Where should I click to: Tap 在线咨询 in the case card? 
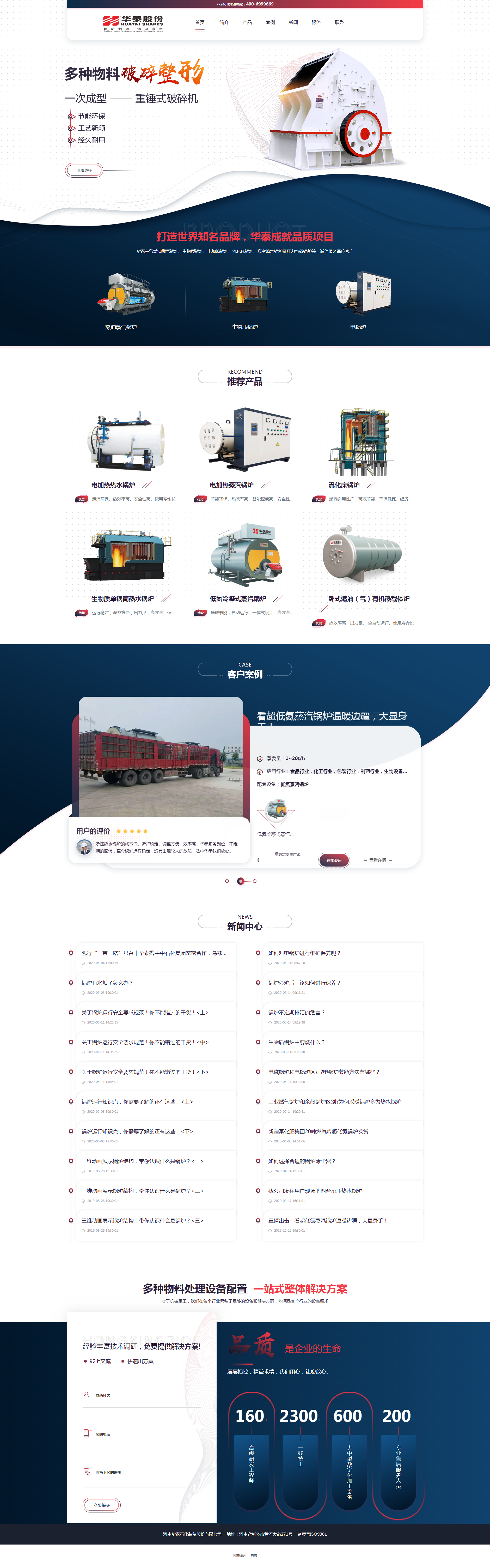334,860
